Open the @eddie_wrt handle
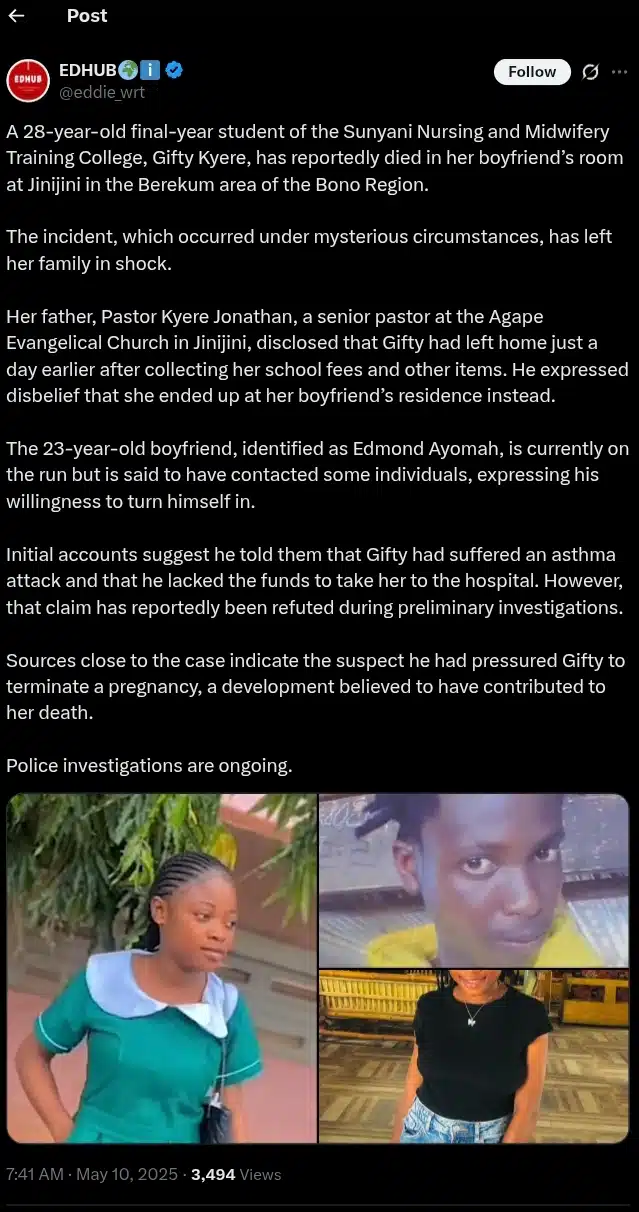Image resolution: width=639 pixels, height=1212 pixels. pyautogui.click(x=102, y=92)
